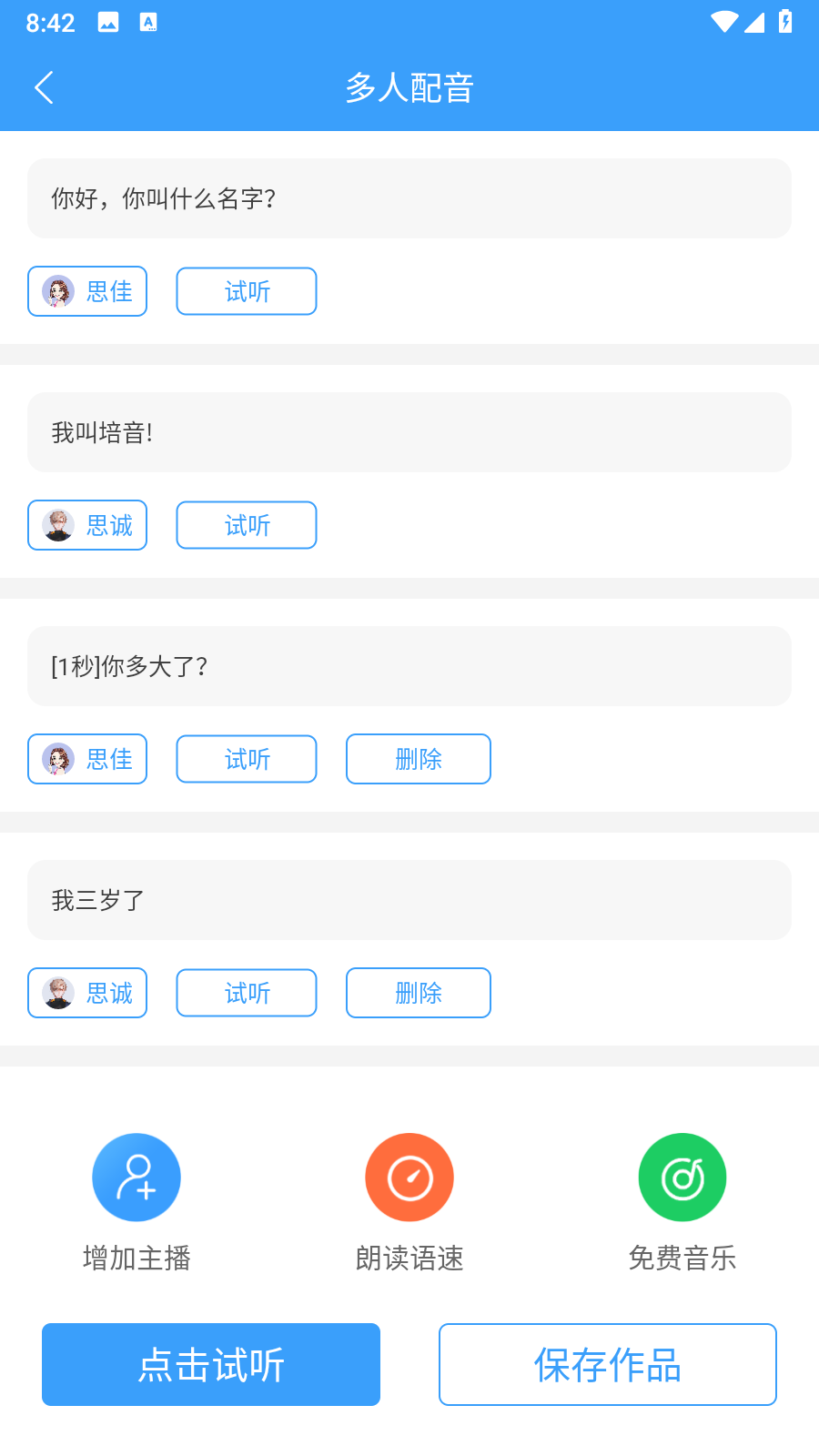
Task: Preview the 我三岁了 line
Action: tap(246, 993)
